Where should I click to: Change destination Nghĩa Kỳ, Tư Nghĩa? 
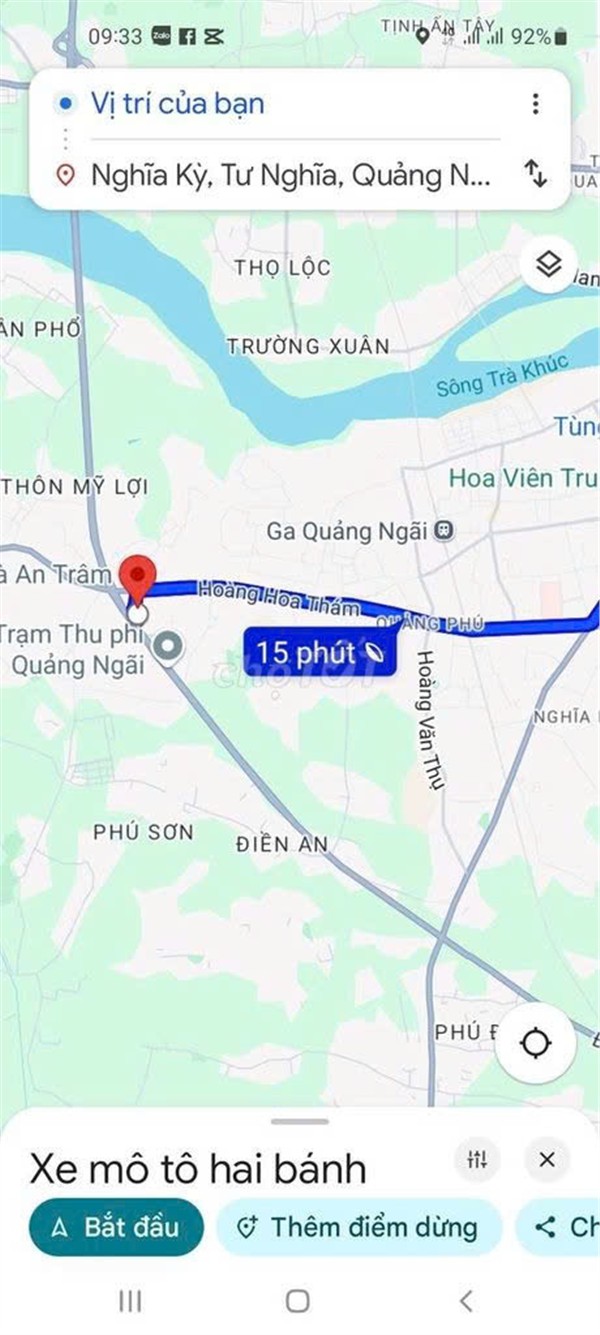290,176
